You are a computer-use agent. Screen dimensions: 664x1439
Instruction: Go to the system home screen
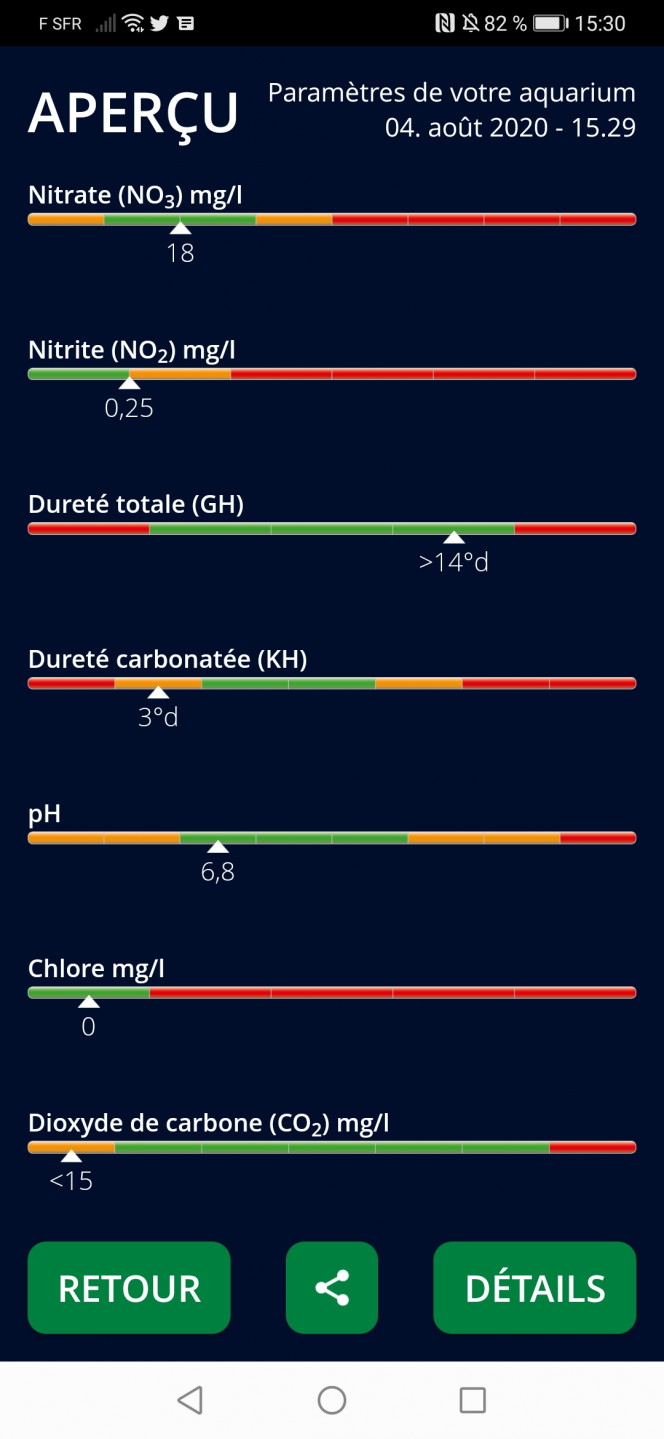click(x=332, y=1400)
